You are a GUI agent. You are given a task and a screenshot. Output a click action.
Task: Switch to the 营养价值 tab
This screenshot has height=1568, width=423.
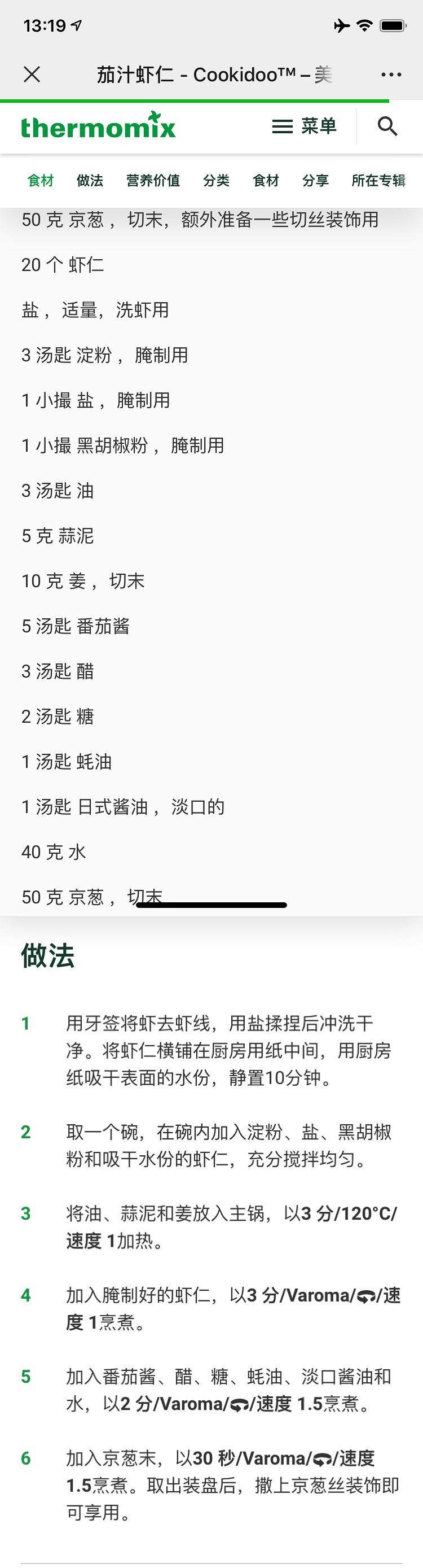153,181
